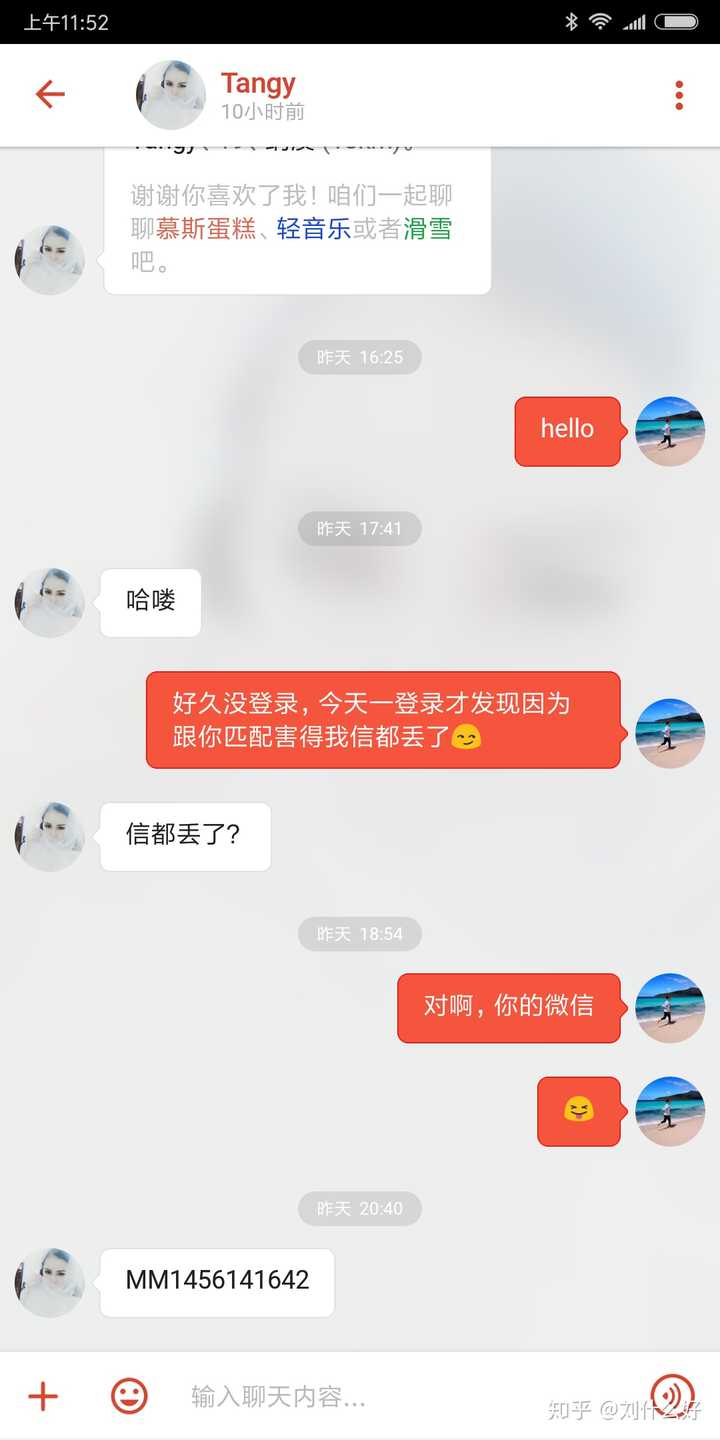Screen dimensions: 720x1440
Task: Select the 信都丢了 reply bubble
Action: [x=185, y=837]
